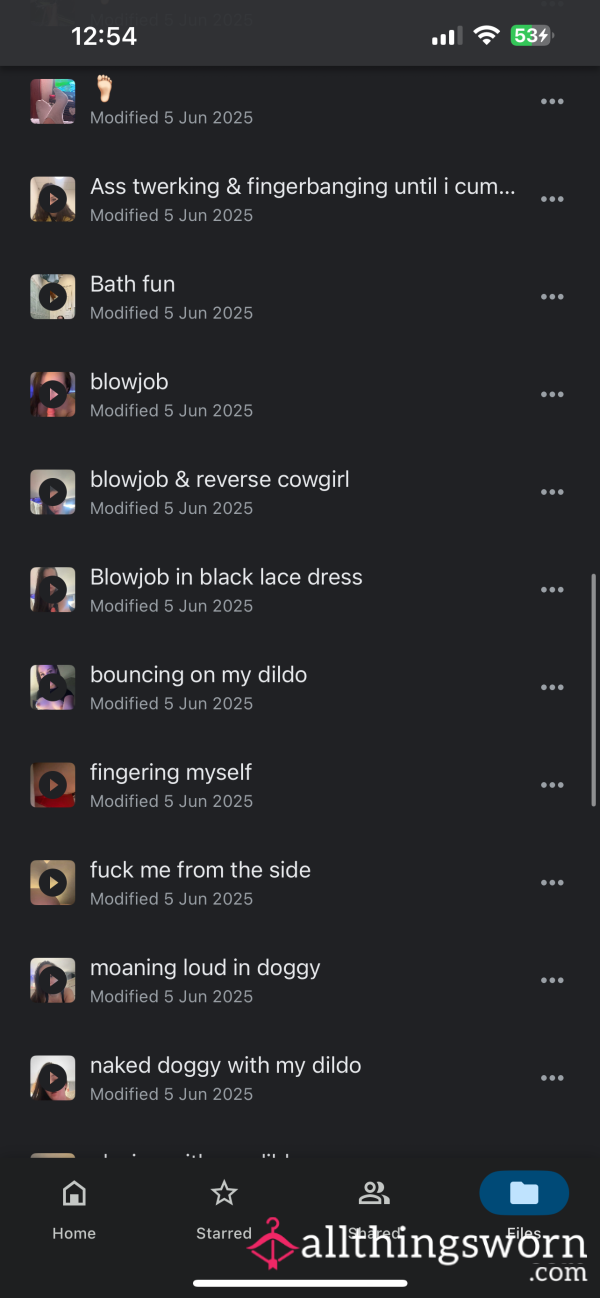Open more options for 'blowjob & reverse cowgirl'

552,492
